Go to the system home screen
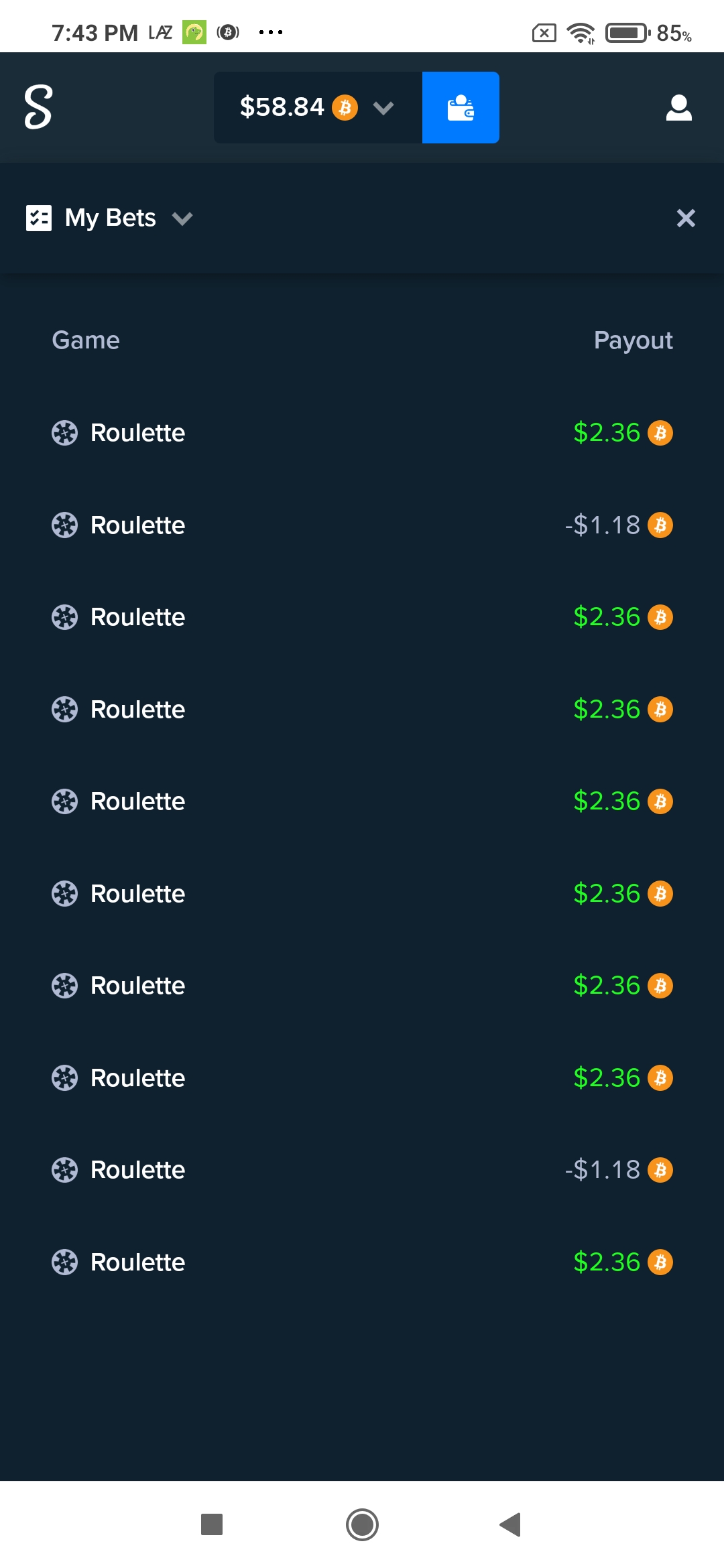This screenshot has width=724, height=1568. tap(362, 1524)
